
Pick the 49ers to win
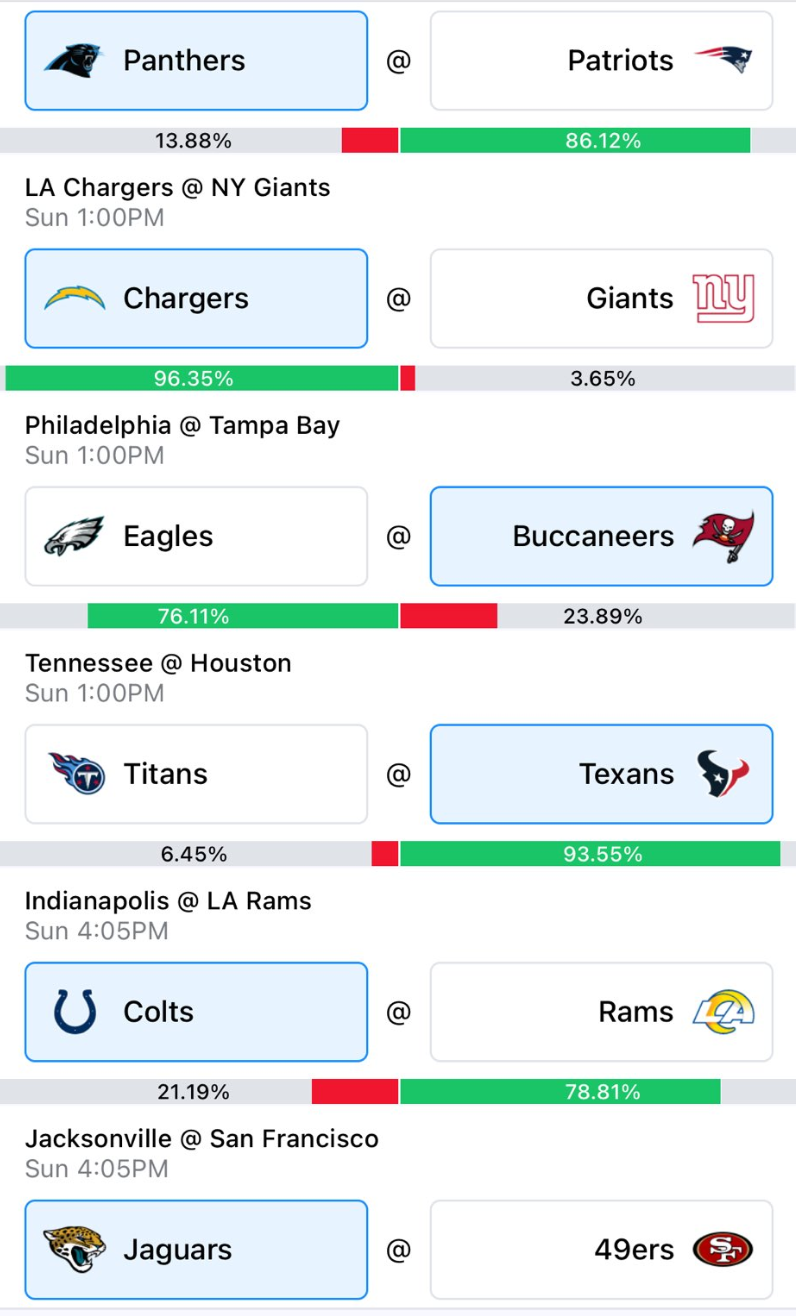(601, 1250)
